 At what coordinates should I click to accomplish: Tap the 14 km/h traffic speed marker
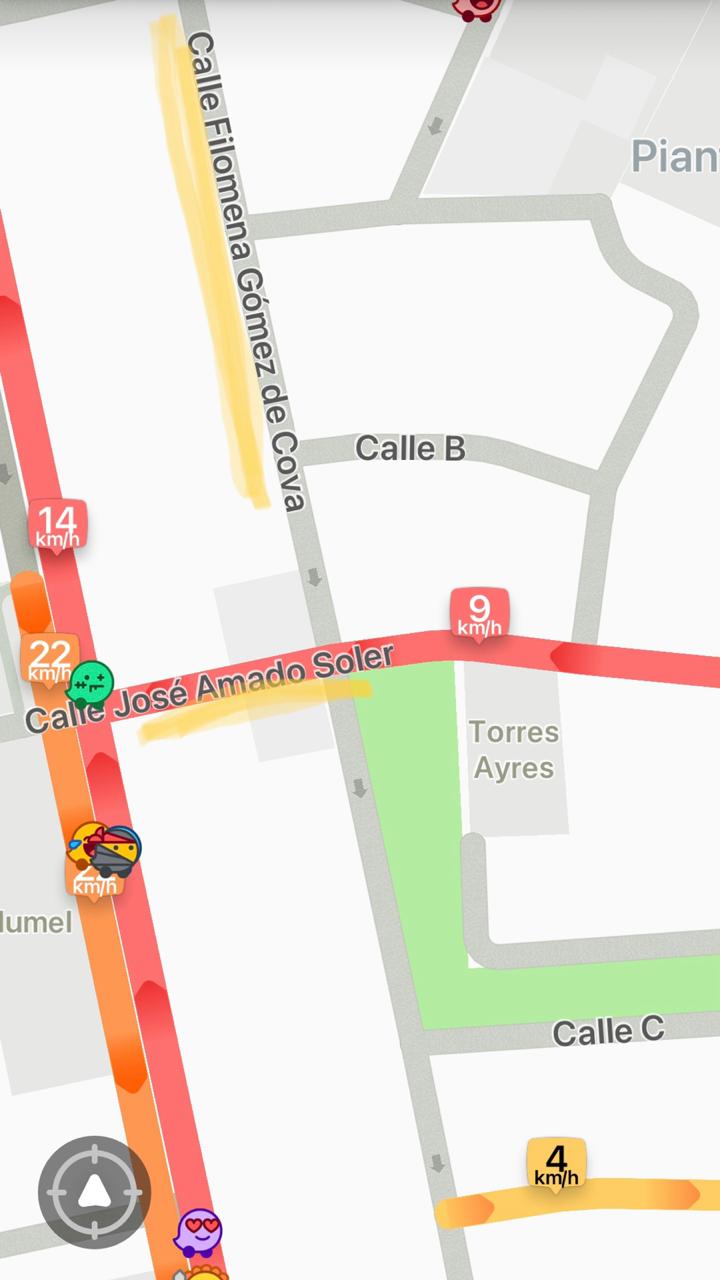click(x=57, y=525)
